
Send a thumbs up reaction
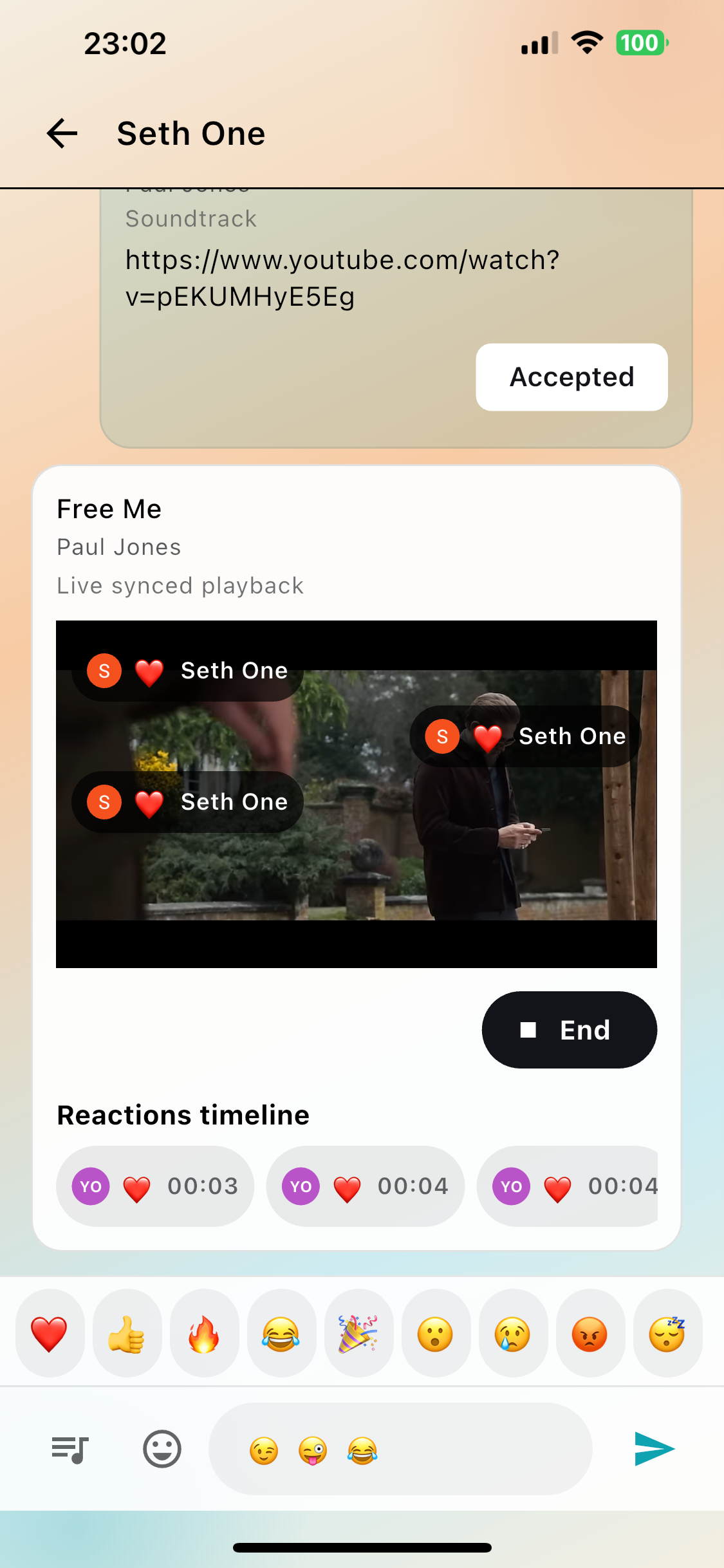coord(127,1333)
